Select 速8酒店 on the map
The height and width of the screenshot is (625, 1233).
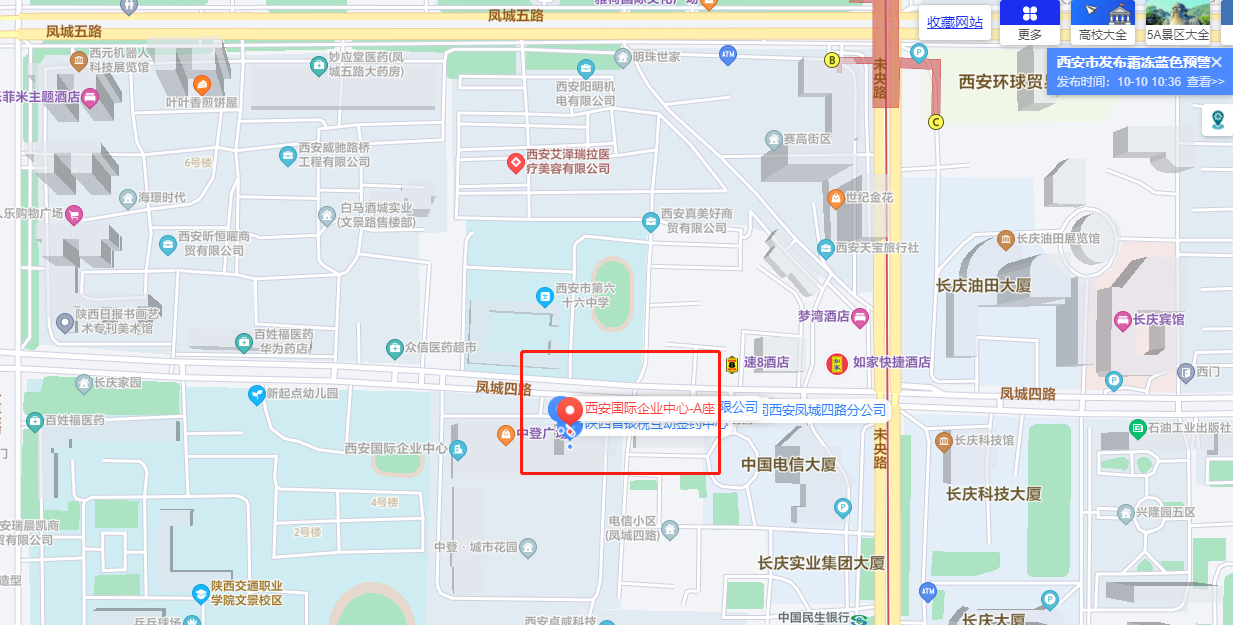[x=733, y=363]
